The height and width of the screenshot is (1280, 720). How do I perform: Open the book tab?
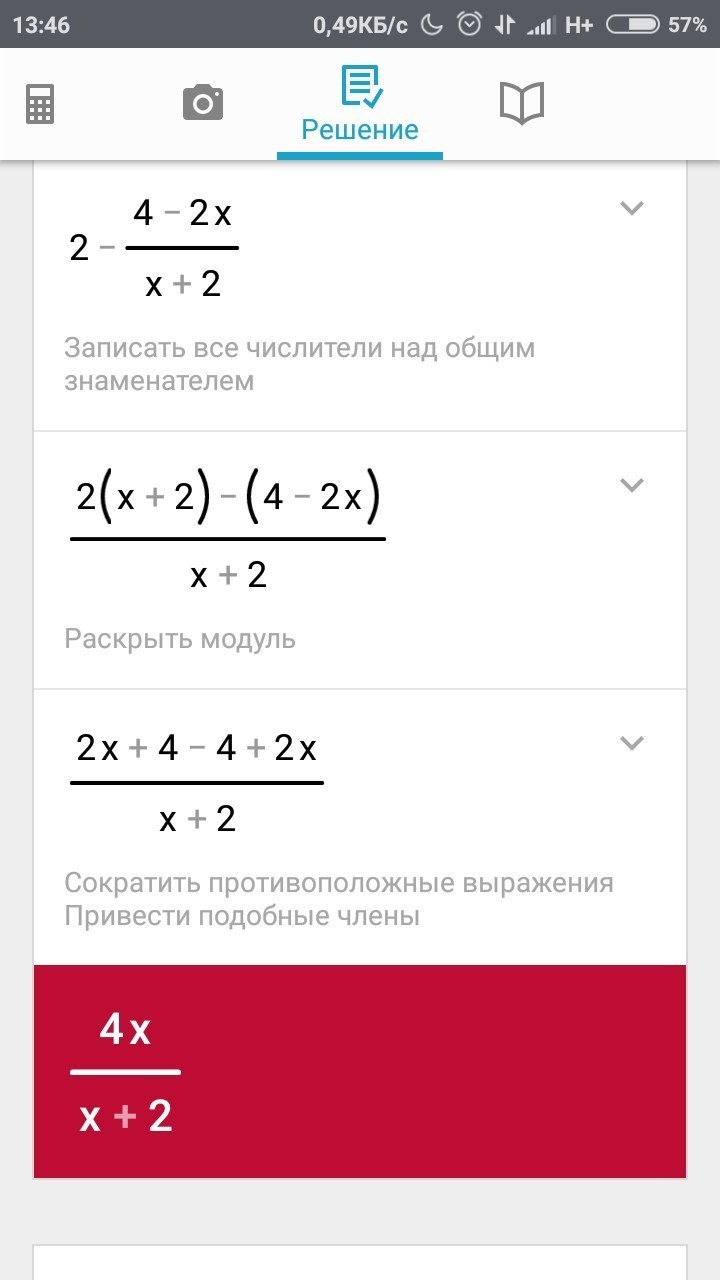click(x=521, y=103)
